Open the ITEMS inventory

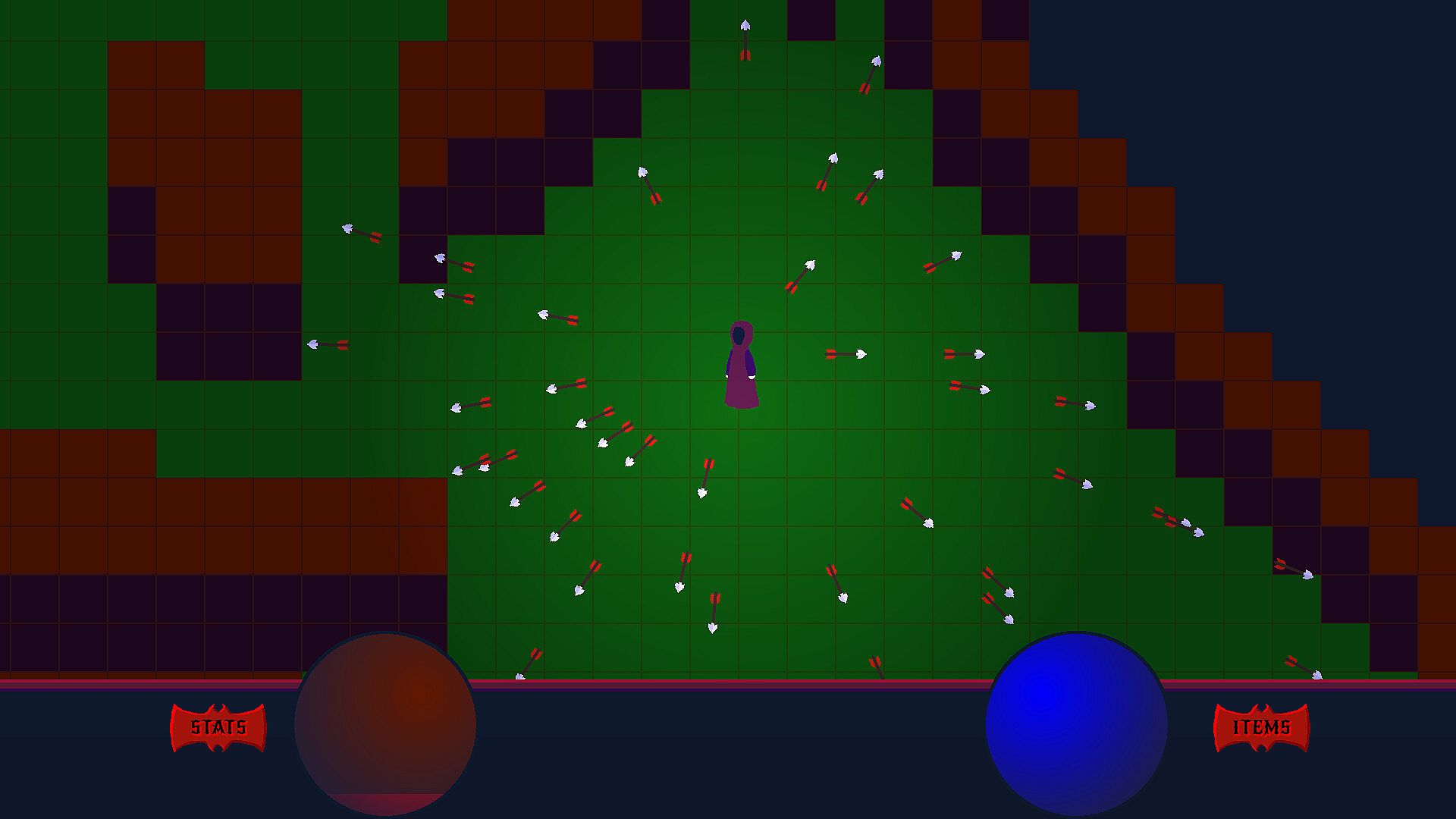[x=1261, y=727]
